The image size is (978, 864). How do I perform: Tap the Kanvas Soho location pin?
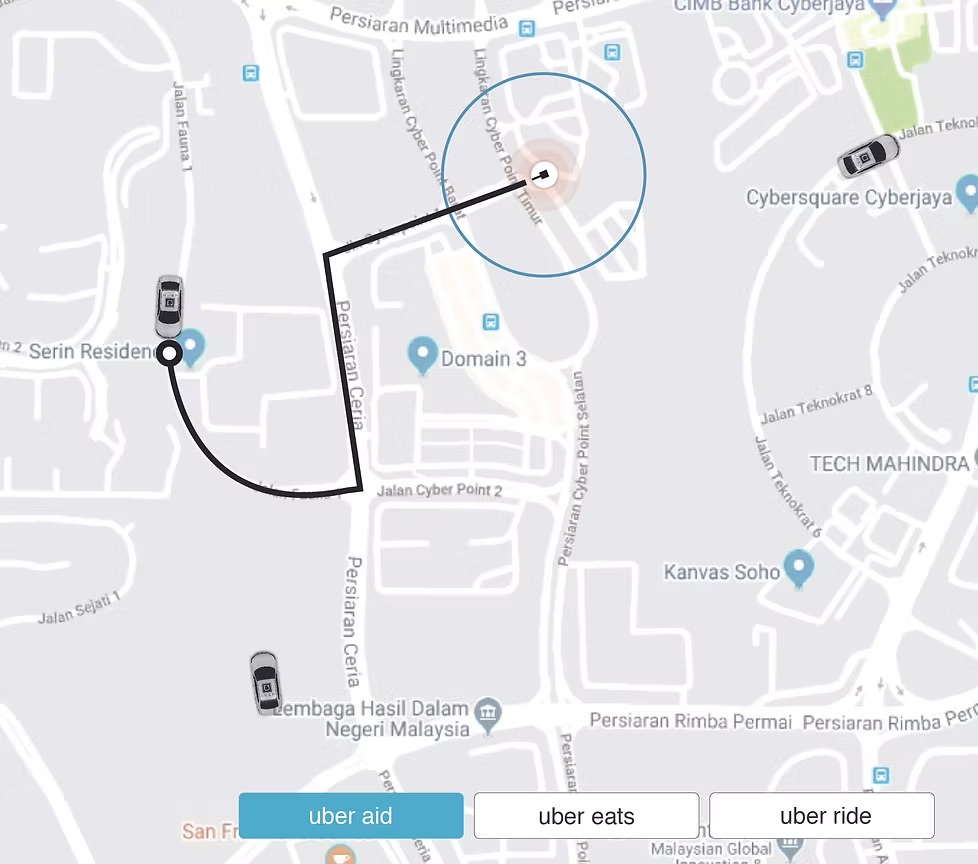[x=798, y=568]
